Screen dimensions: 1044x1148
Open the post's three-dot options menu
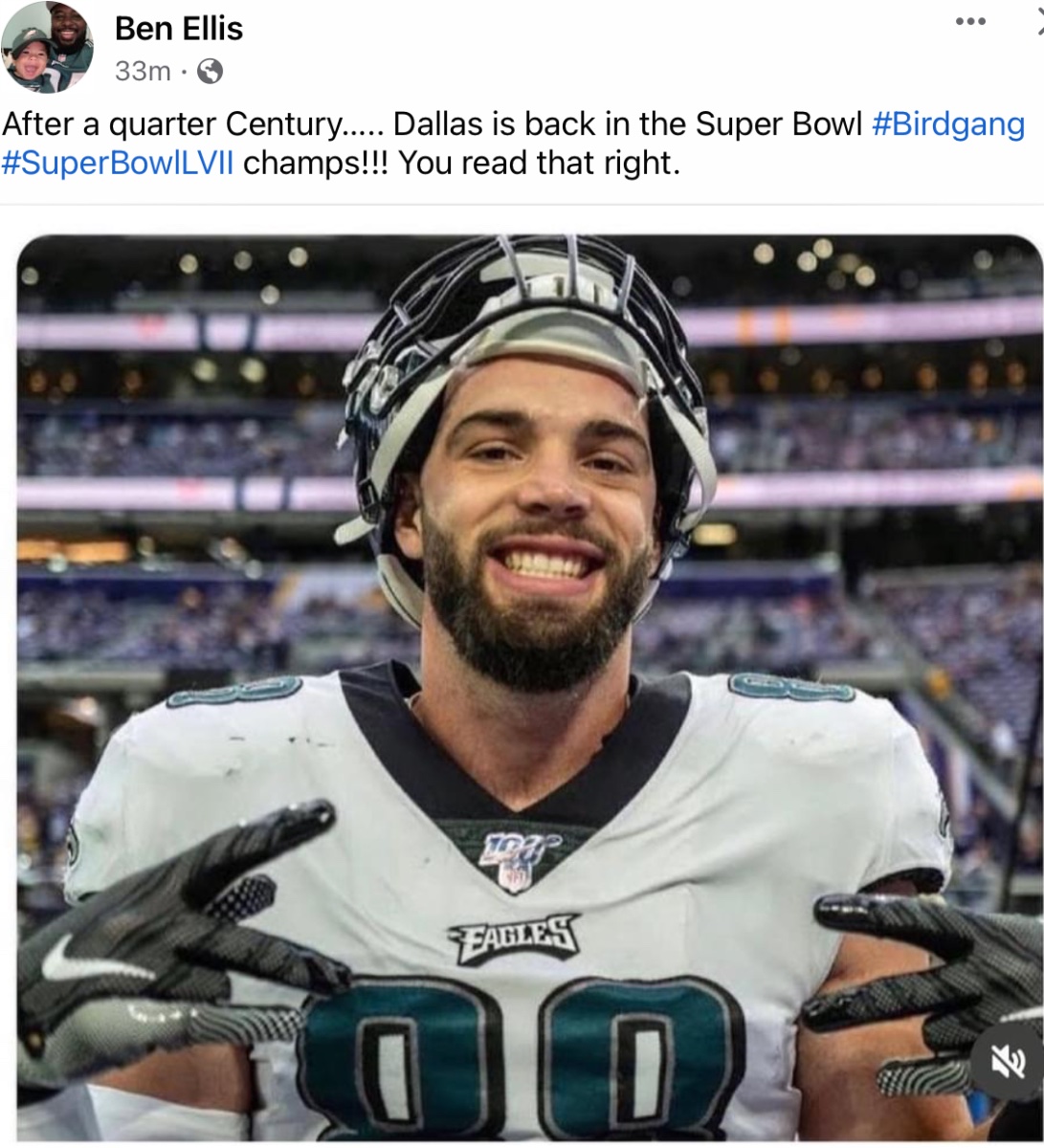click(x=970, y=22)
